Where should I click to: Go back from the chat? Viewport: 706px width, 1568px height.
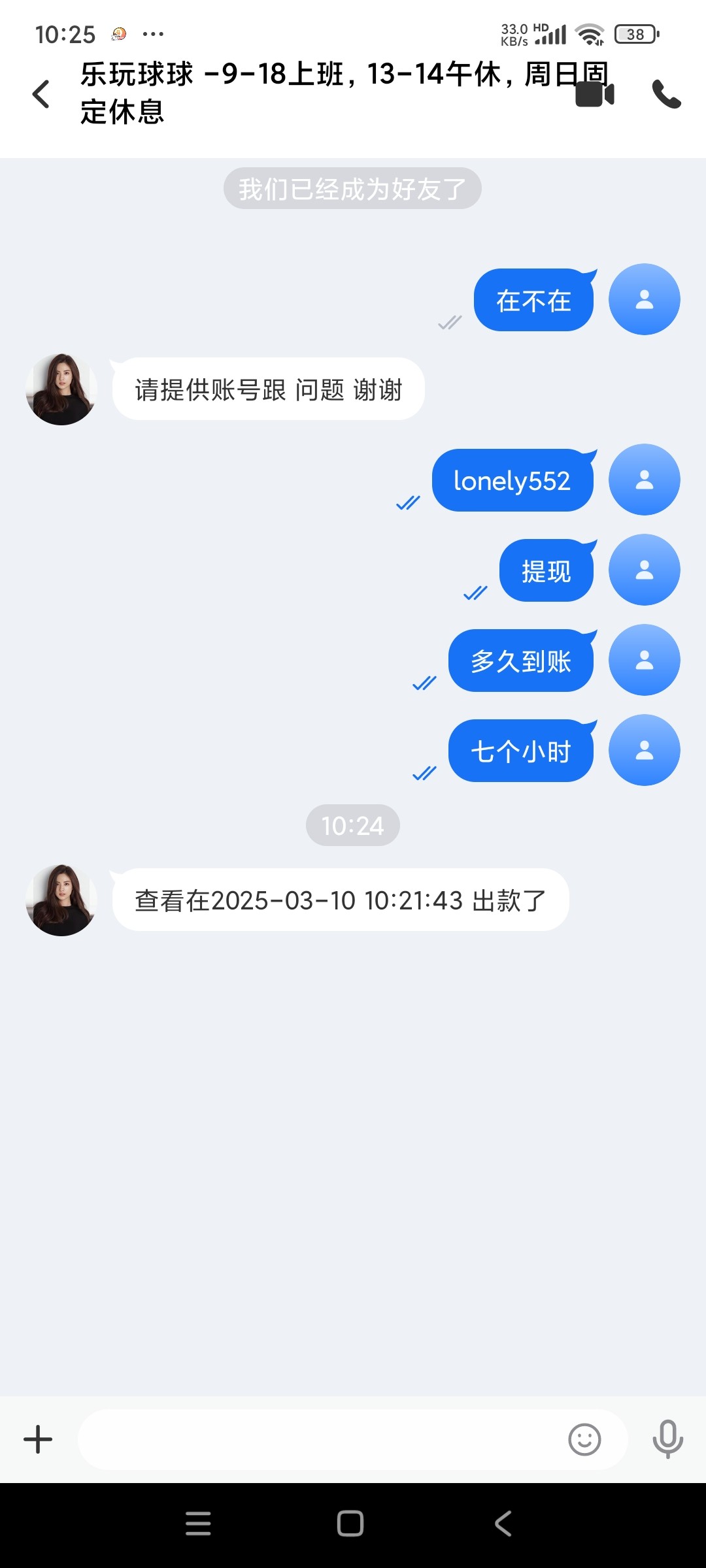click(x=41, y=94)
